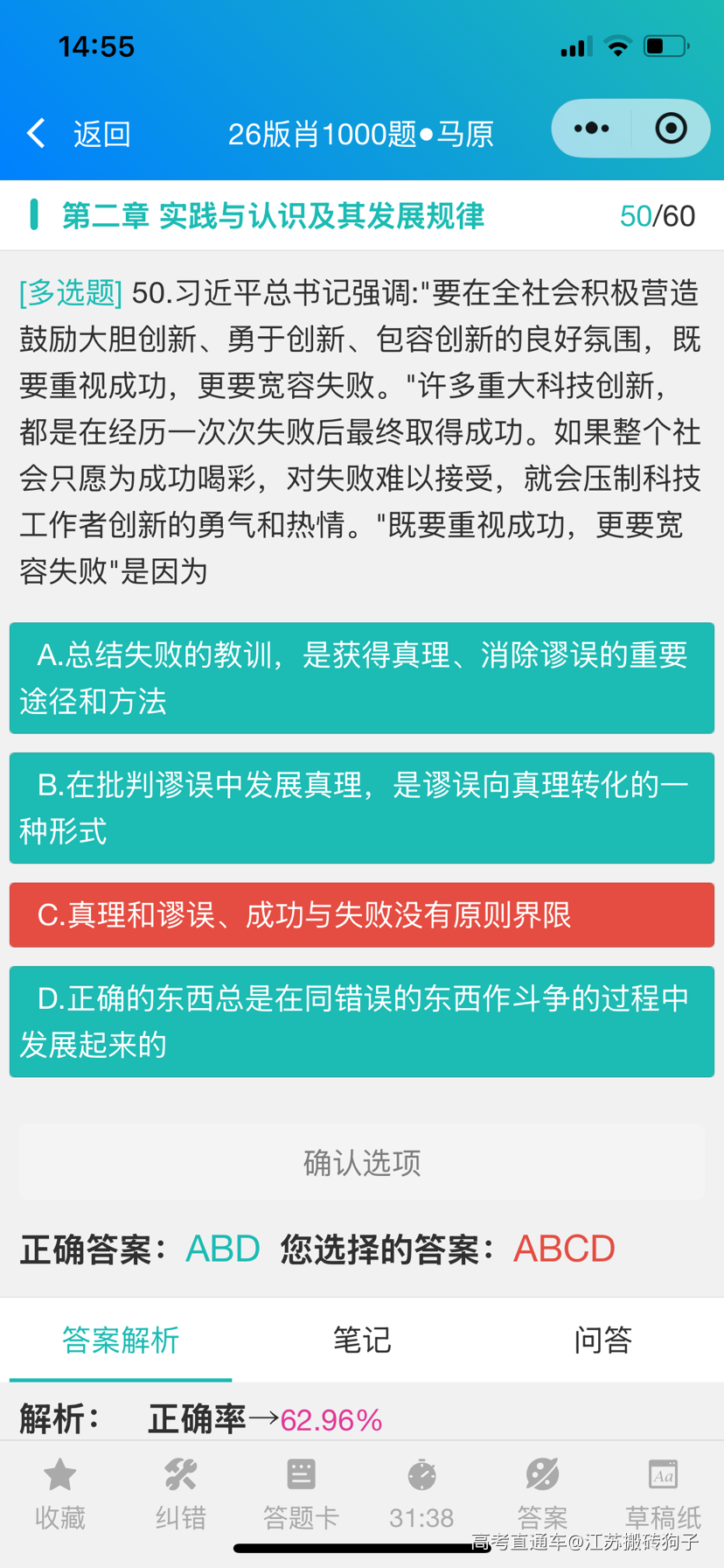Select option C 真理和谬误没有原则界限
This screenshot has width=724, height=1568.
click(362, 915)
